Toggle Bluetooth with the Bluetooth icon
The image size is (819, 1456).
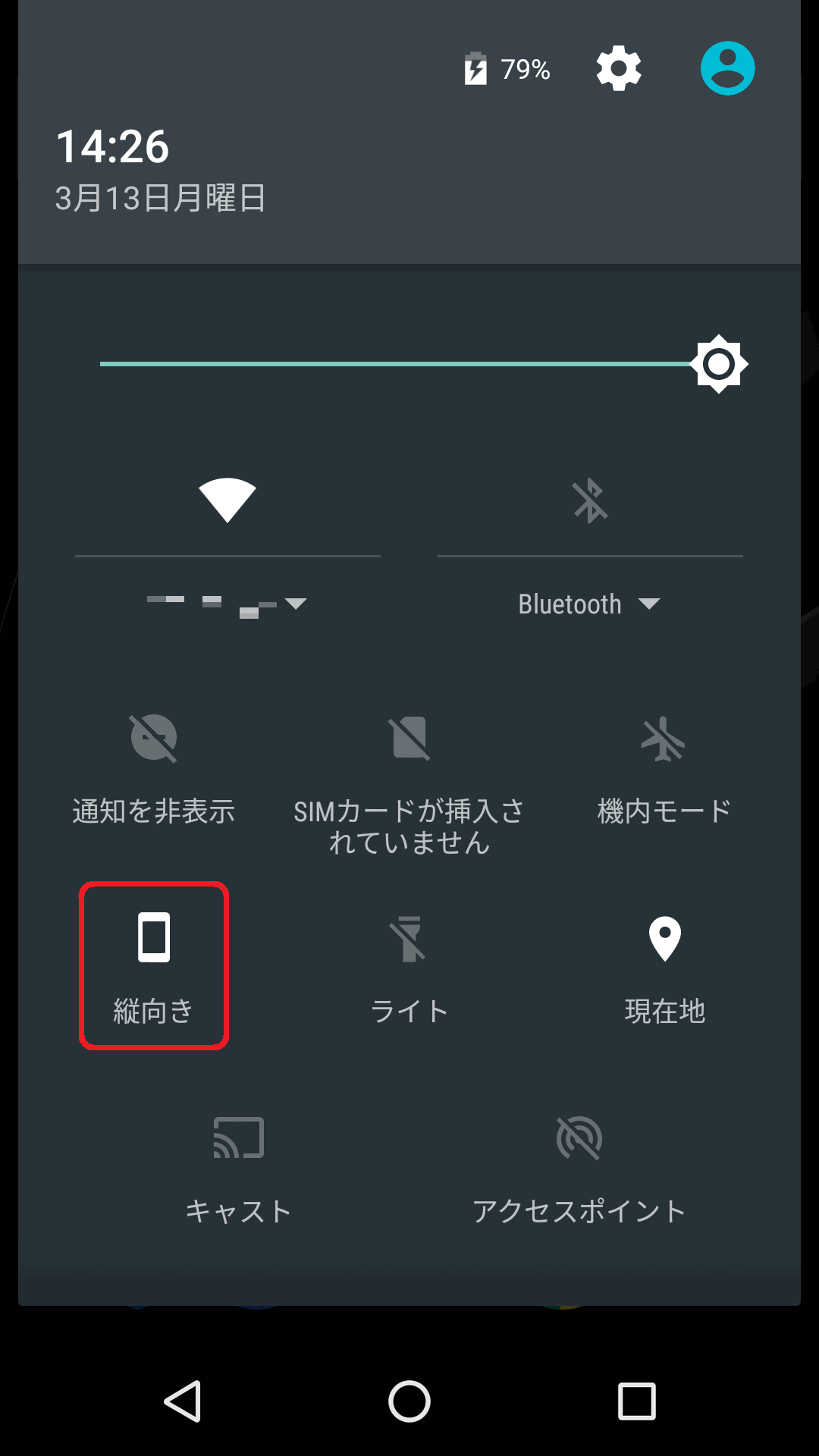click(590, 500)
